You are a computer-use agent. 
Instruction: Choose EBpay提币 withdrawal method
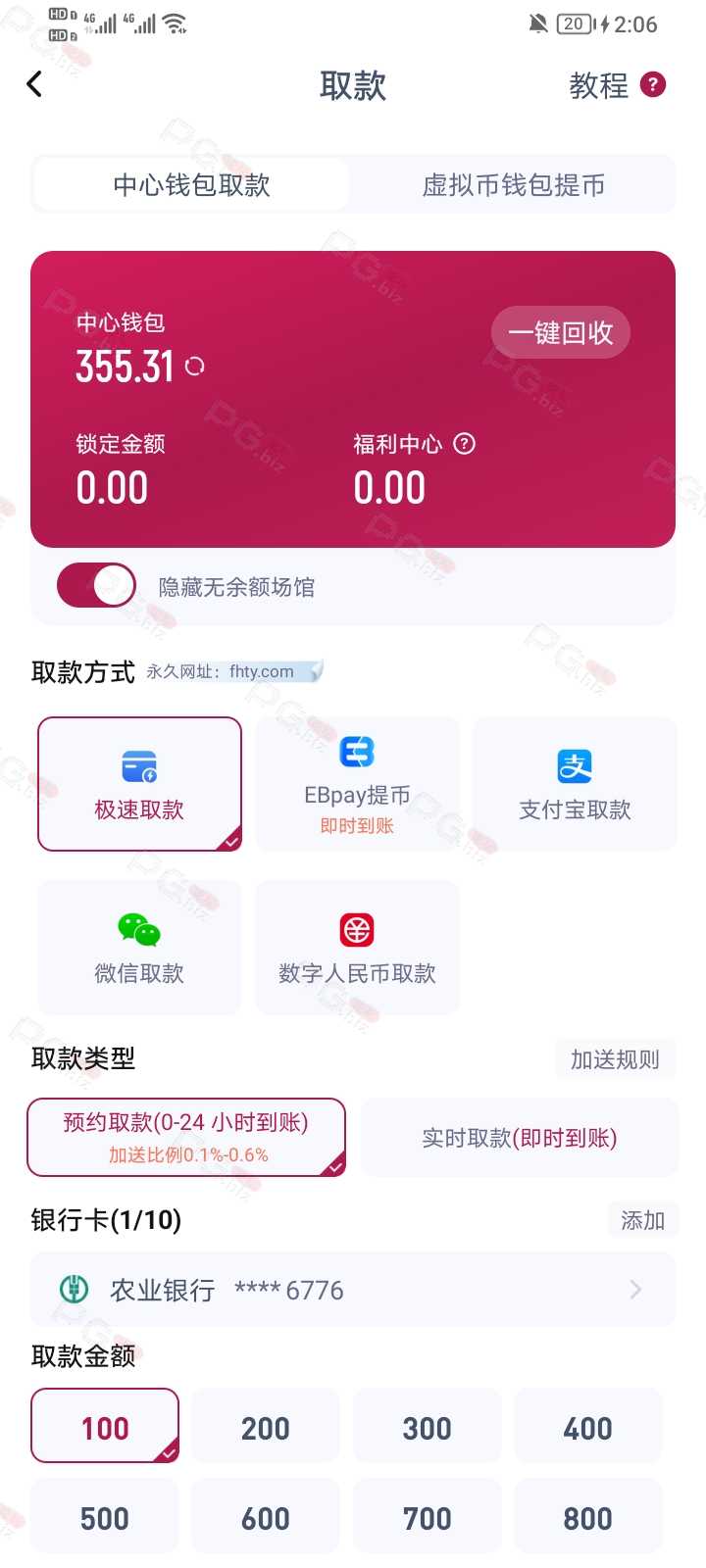coord(357,784)
